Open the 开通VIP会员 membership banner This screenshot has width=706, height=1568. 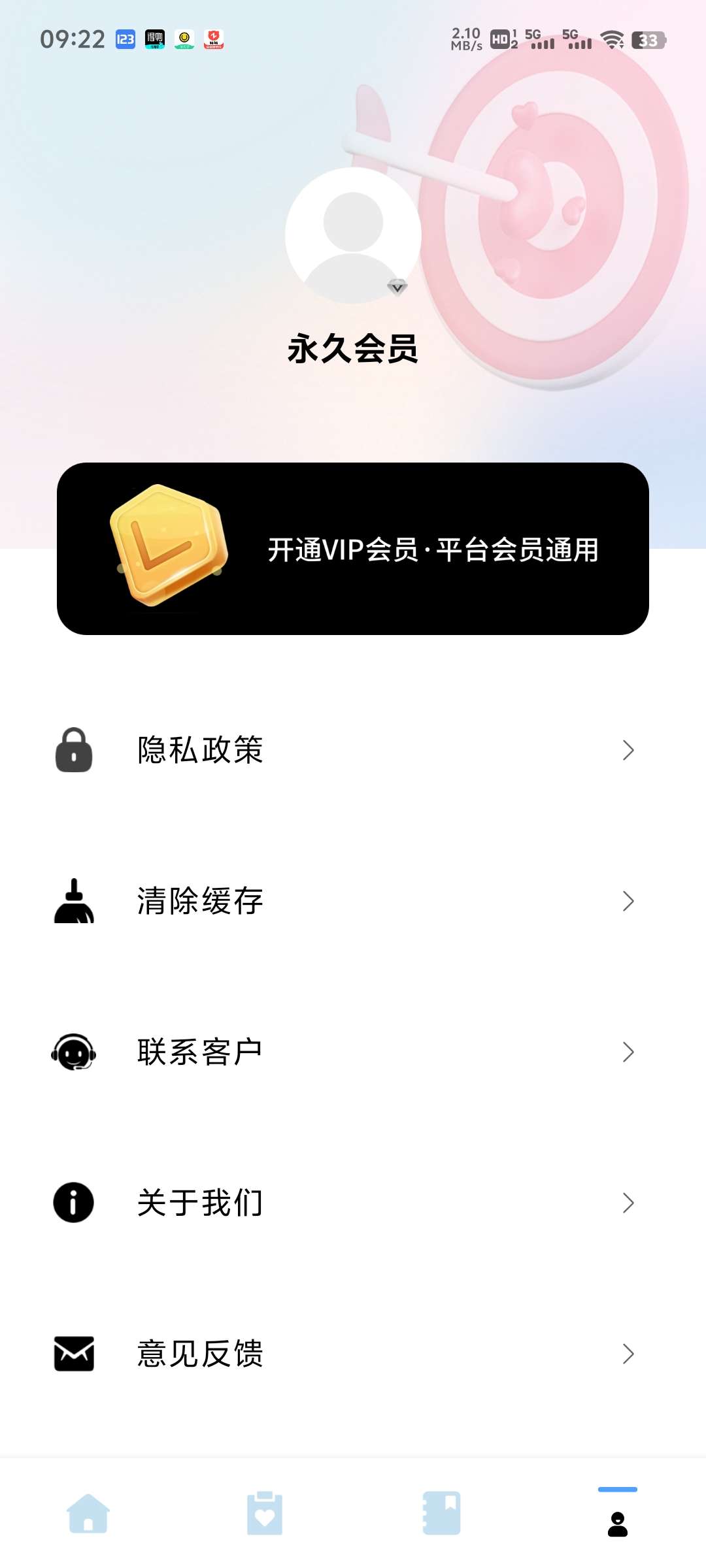353,549
